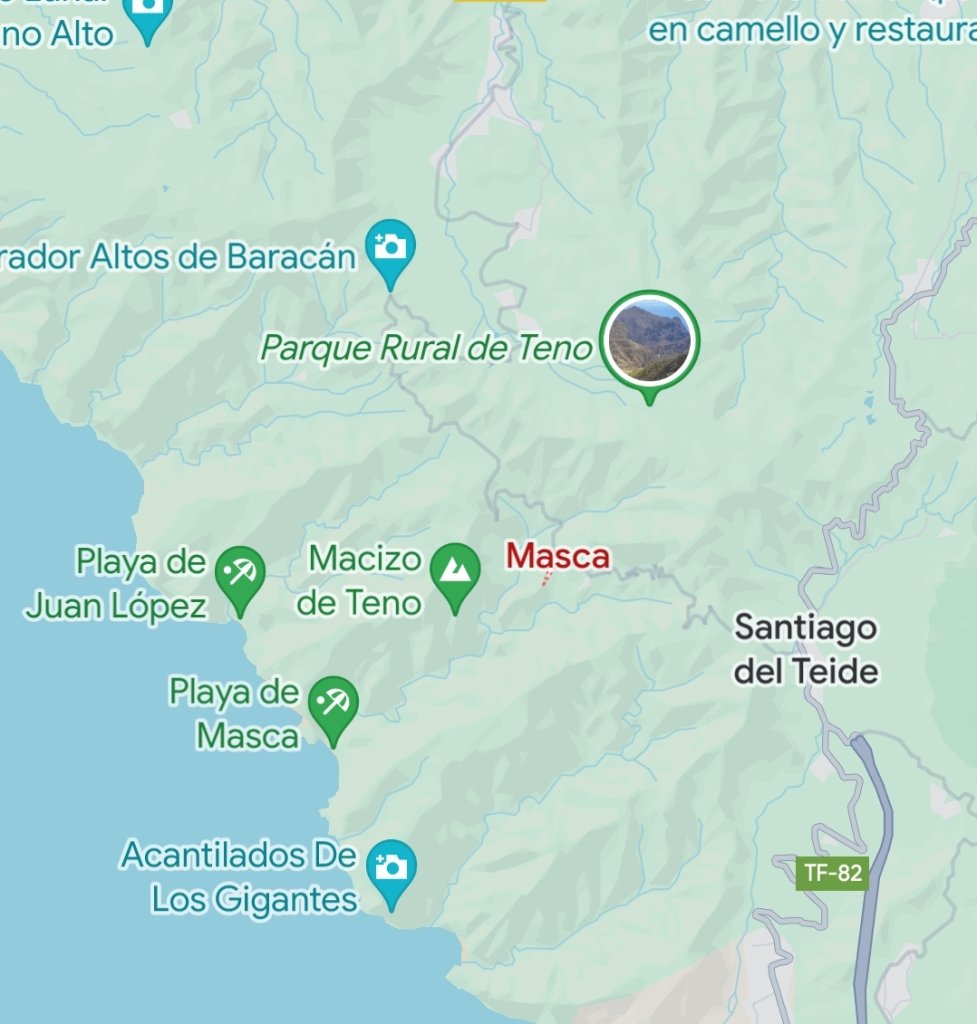
Task: Select the Playa de Masca beach pin
Action: click(x=333, y=704)
